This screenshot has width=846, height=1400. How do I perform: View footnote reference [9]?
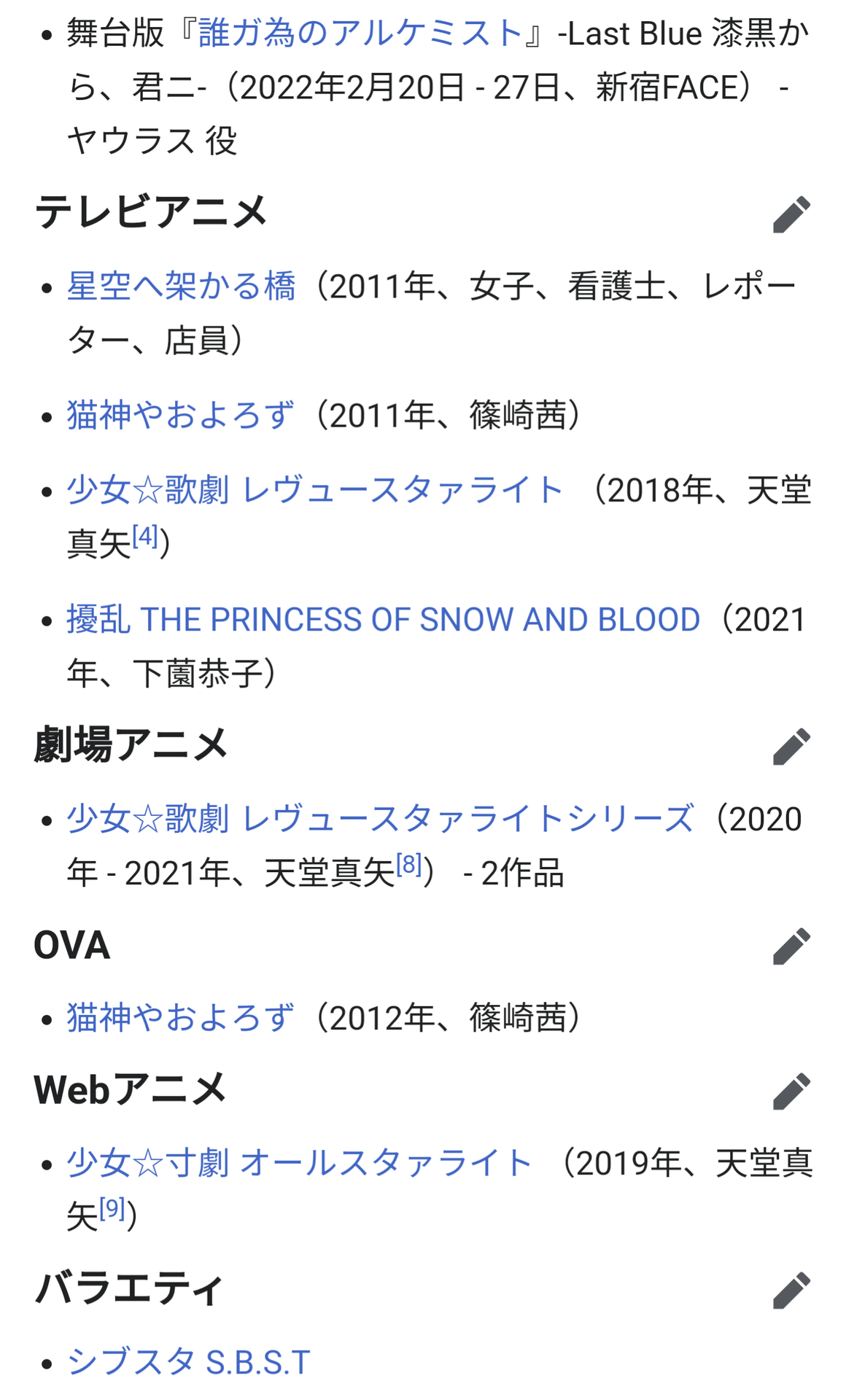pyautogui.click(x=112, y=1210)
